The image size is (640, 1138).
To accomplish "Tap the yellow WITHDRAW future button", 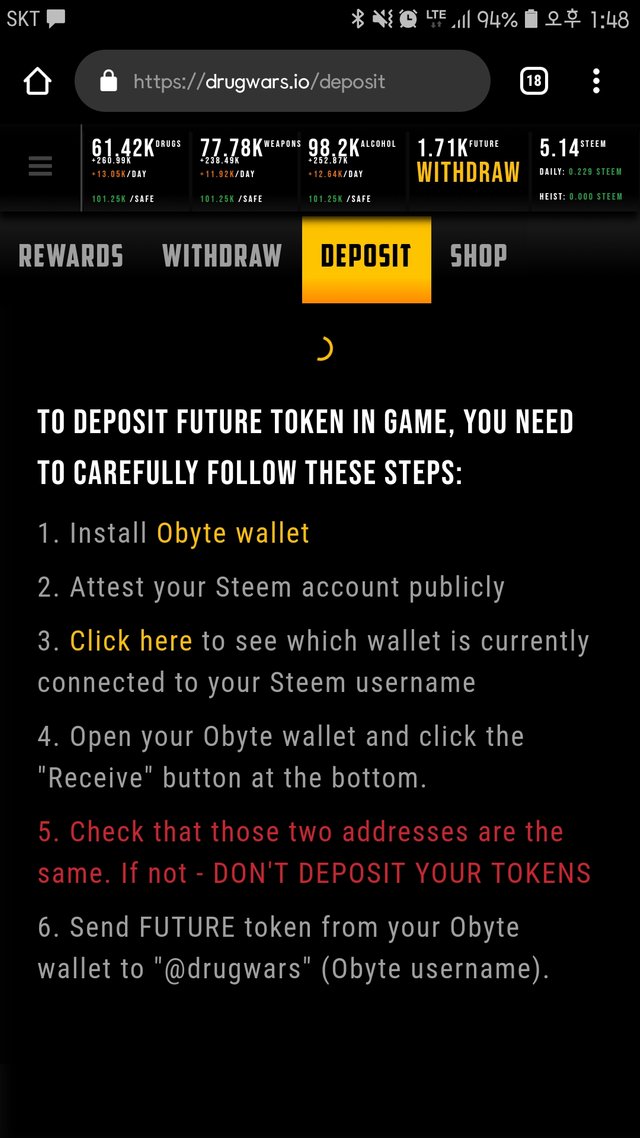I will (468, 172).
